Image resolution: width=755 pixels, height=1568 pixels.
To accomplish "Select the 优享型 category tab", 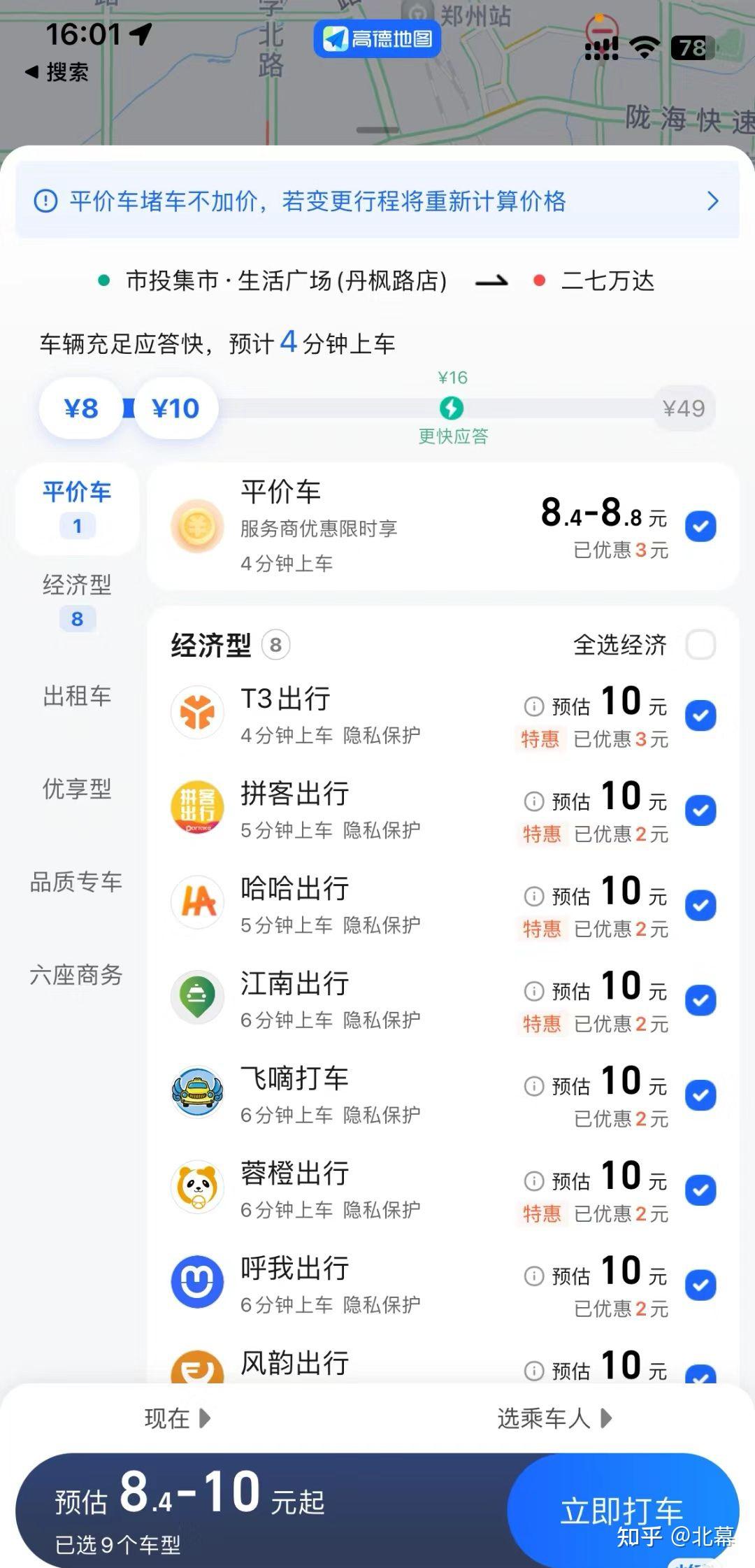I will [x=77, y=789].
